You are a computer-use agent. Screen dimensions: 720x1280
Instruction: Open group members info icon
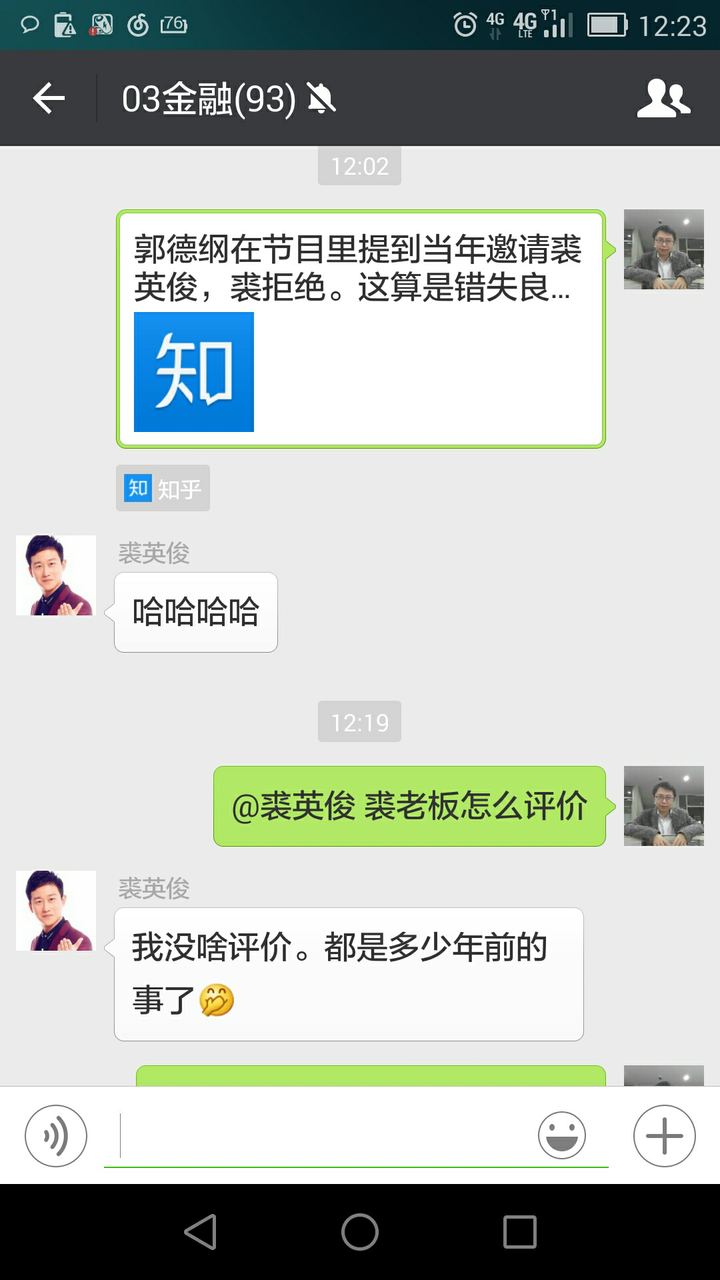663,98
